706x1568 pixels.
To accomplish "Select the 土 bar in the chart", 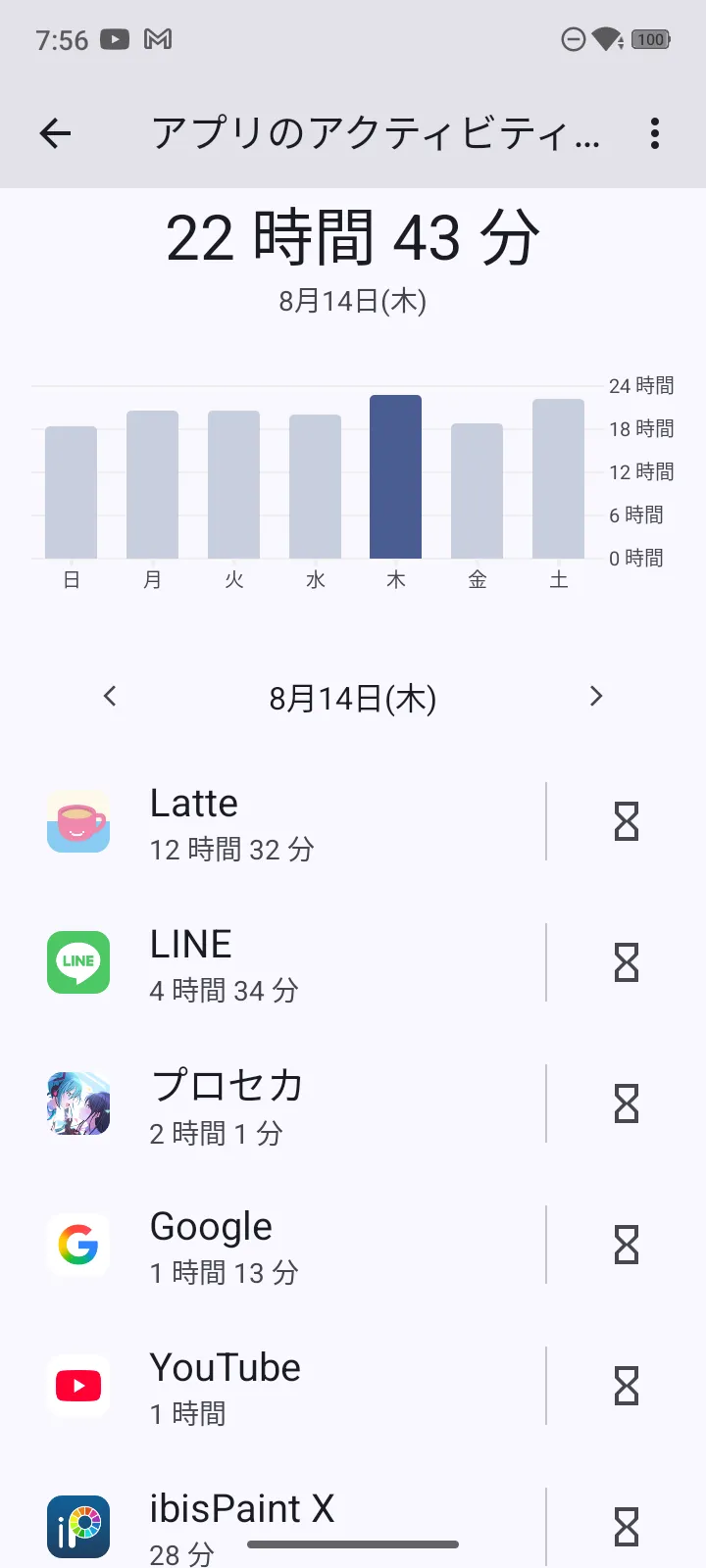I will tap(558, 478).
